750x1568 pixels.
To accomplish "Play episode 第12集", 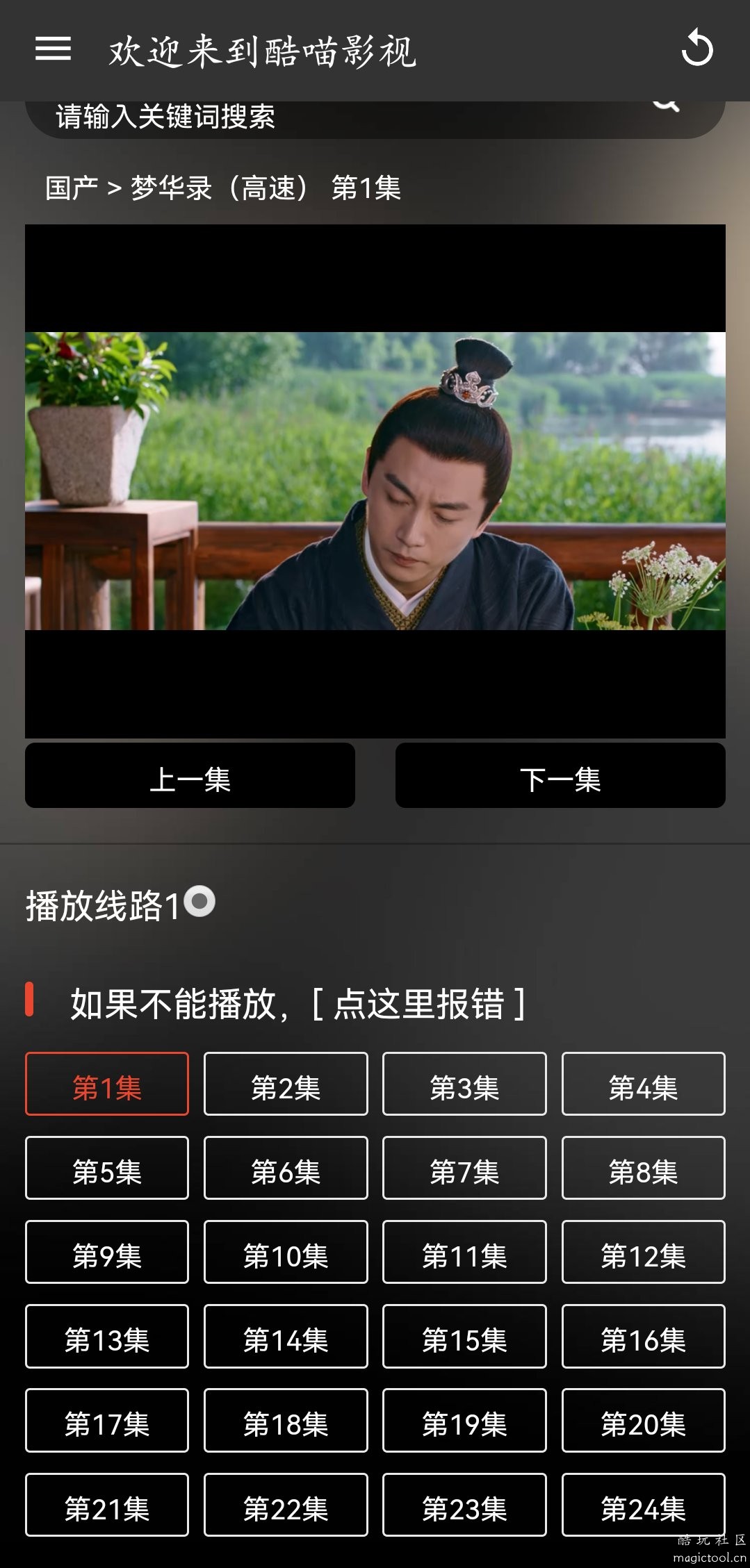I will coord(643,1253).
